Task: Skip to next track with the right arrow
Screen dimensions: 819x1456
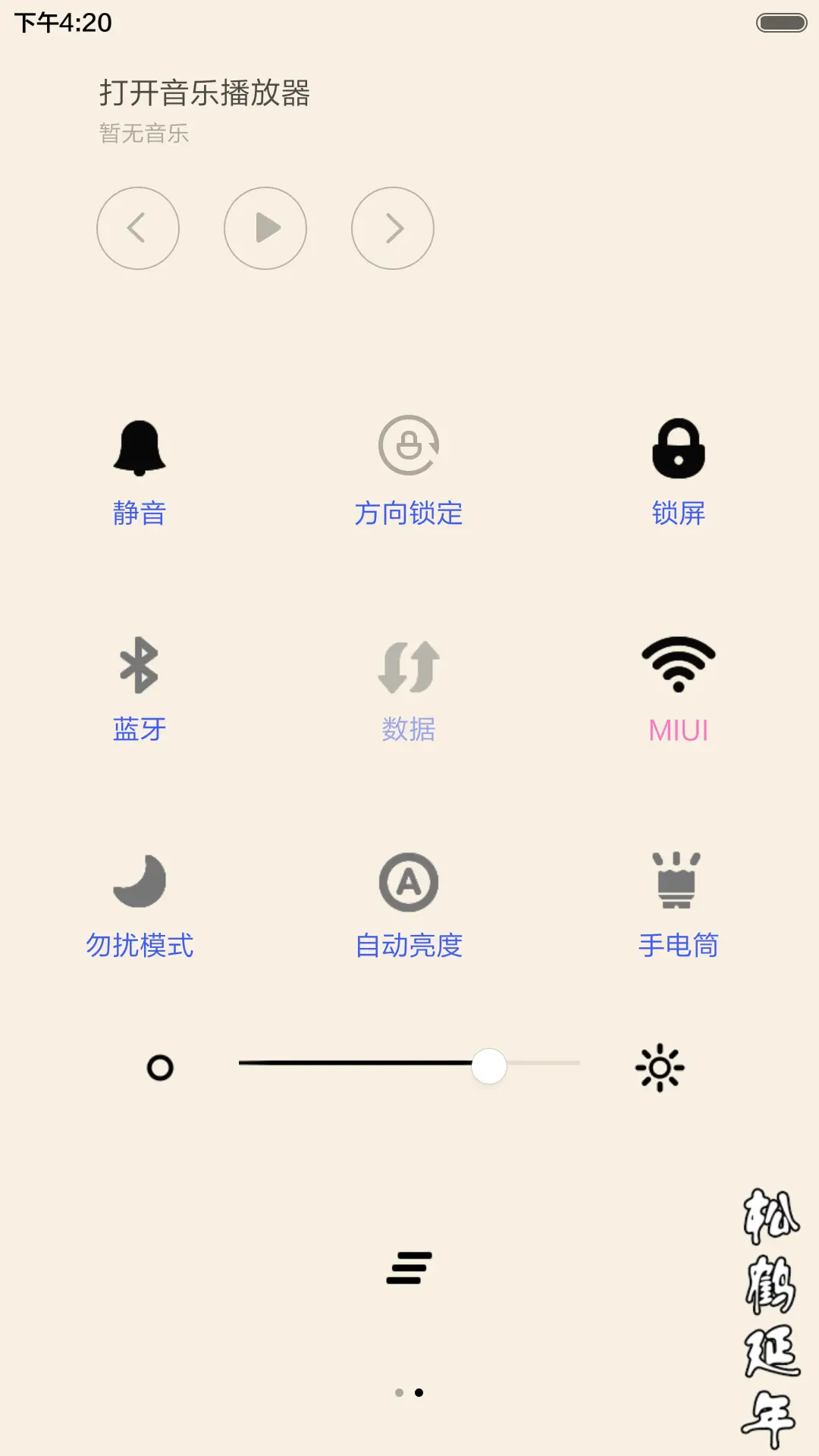Action: click(x=392, y=228)
